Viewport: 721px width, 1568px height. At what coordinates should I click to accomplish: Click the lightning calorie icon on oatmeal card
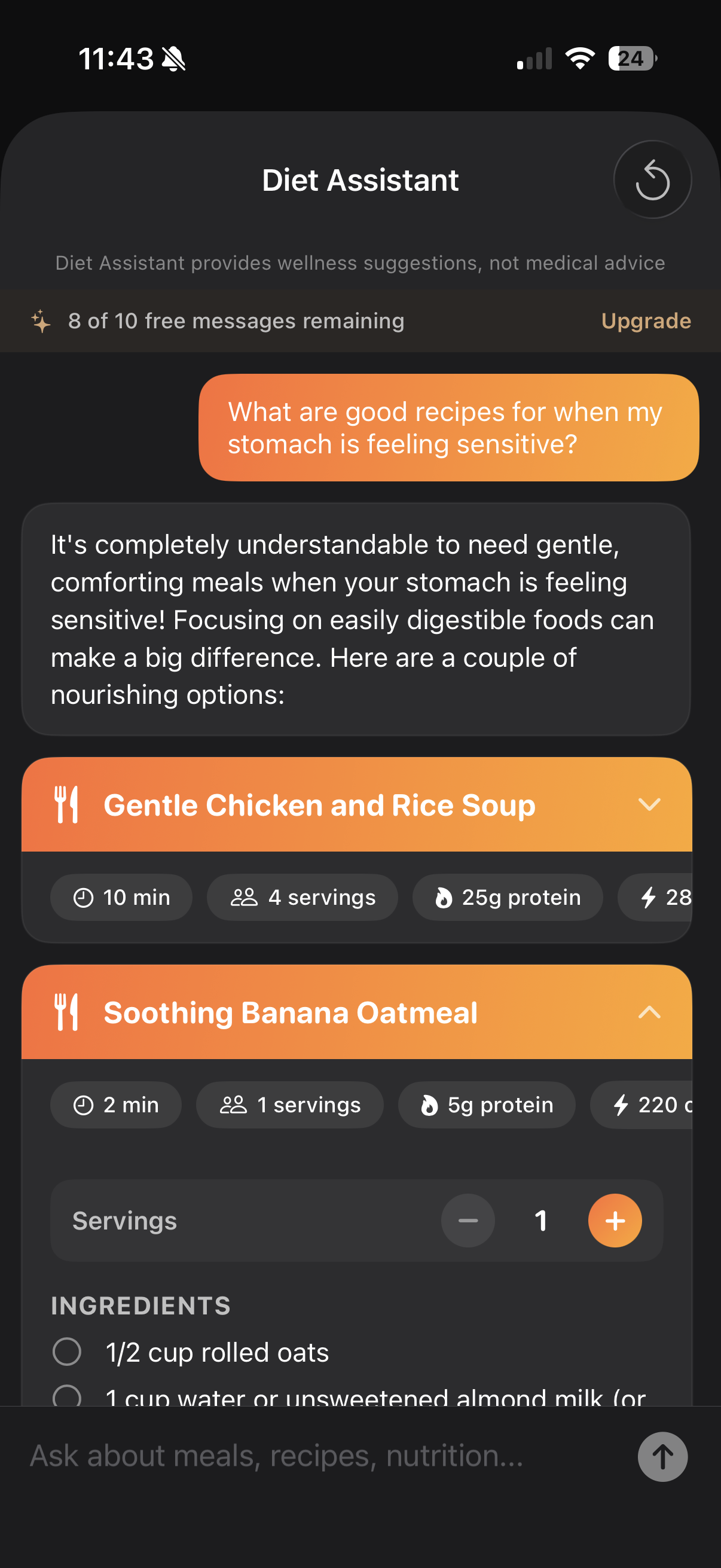621,1105
